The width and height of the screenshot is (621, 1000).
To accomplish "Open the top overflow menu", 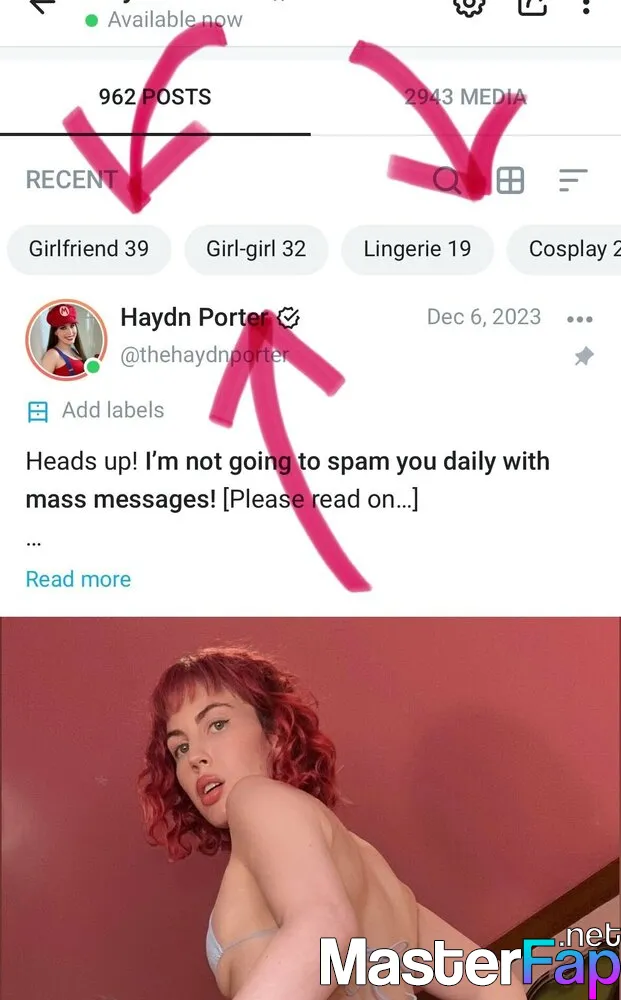I will click(586, 6).
